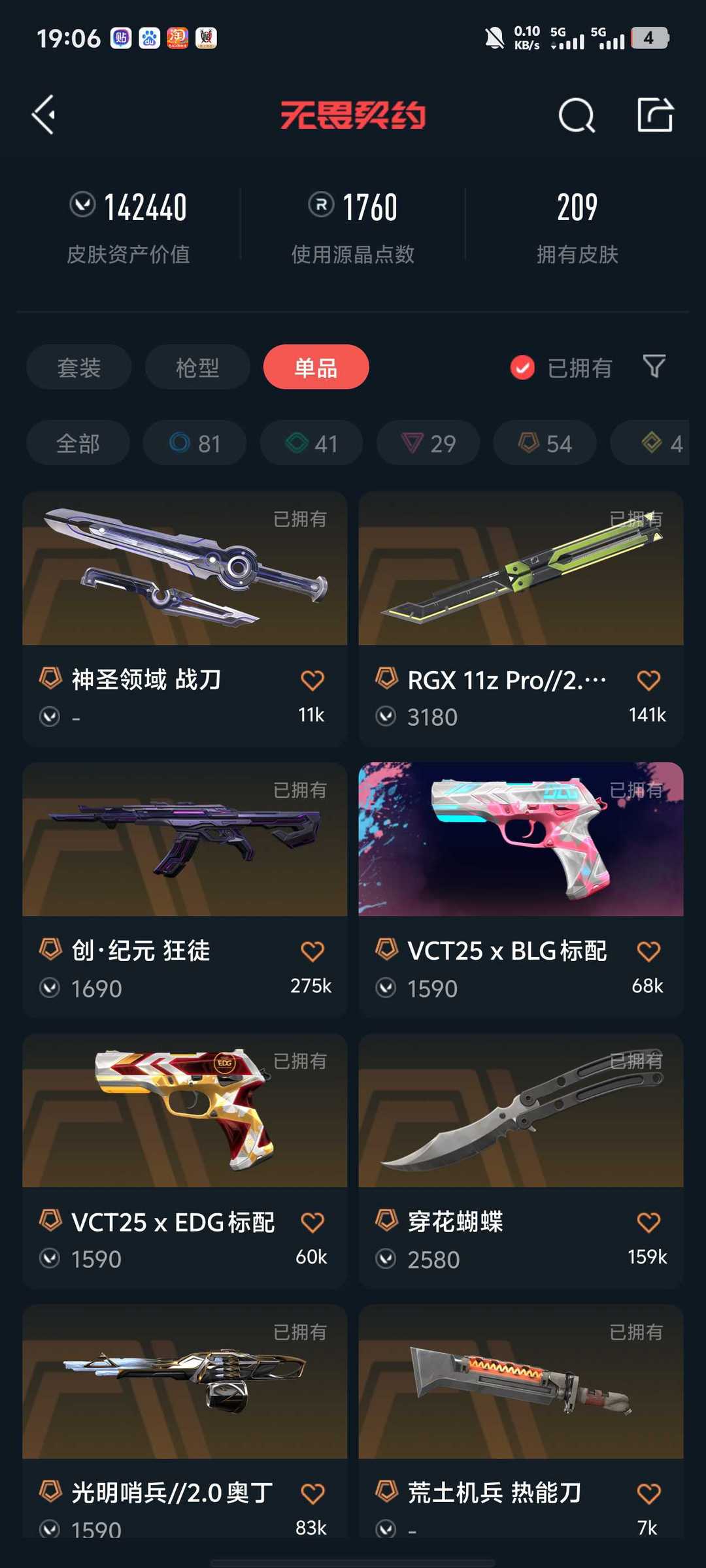Open the search icon
This screenshot has height=1568, width=706.
(x=577, y=116)
